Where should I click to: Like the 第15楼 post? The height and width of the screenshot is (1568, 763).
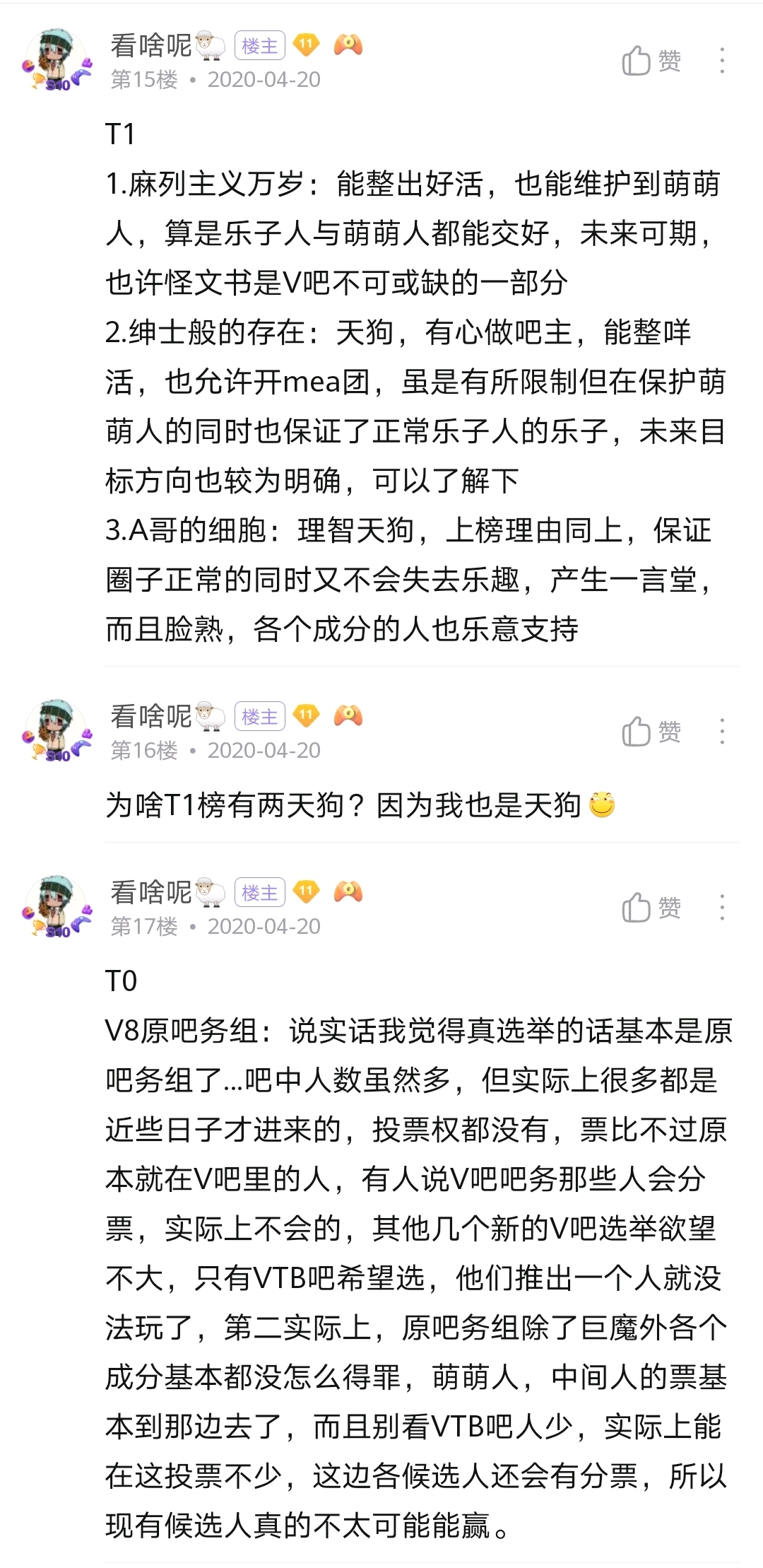coord(651,61)
